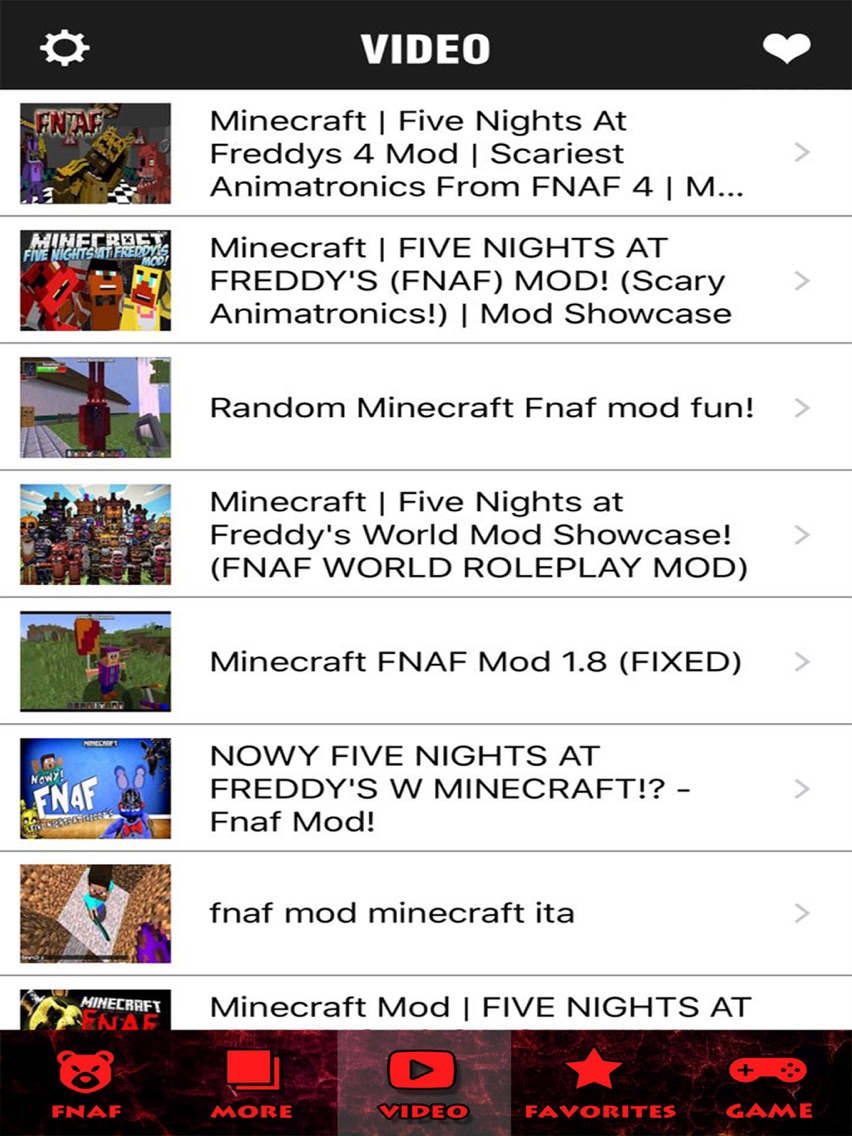Tap the heart favorites icon at top right
The image size is (852, 1136).
click(786, 46)
